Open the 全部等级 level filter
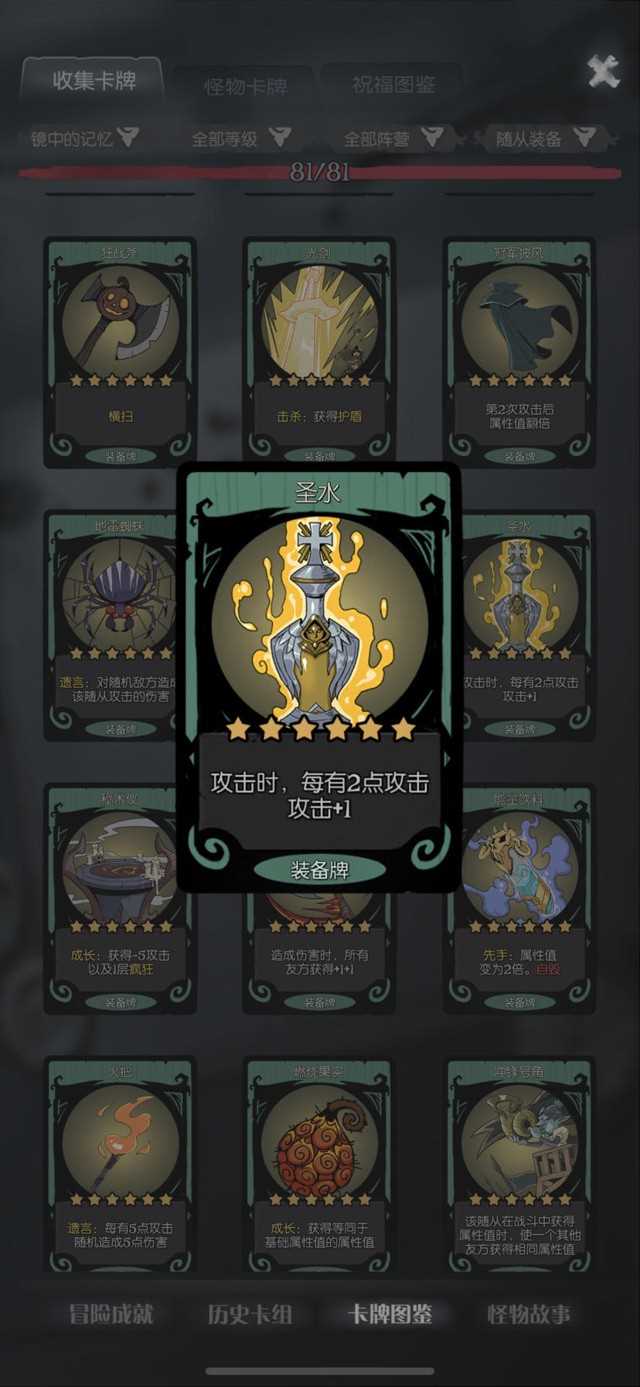The height and width of the screenshot is (1387, 640). point(240,138)
